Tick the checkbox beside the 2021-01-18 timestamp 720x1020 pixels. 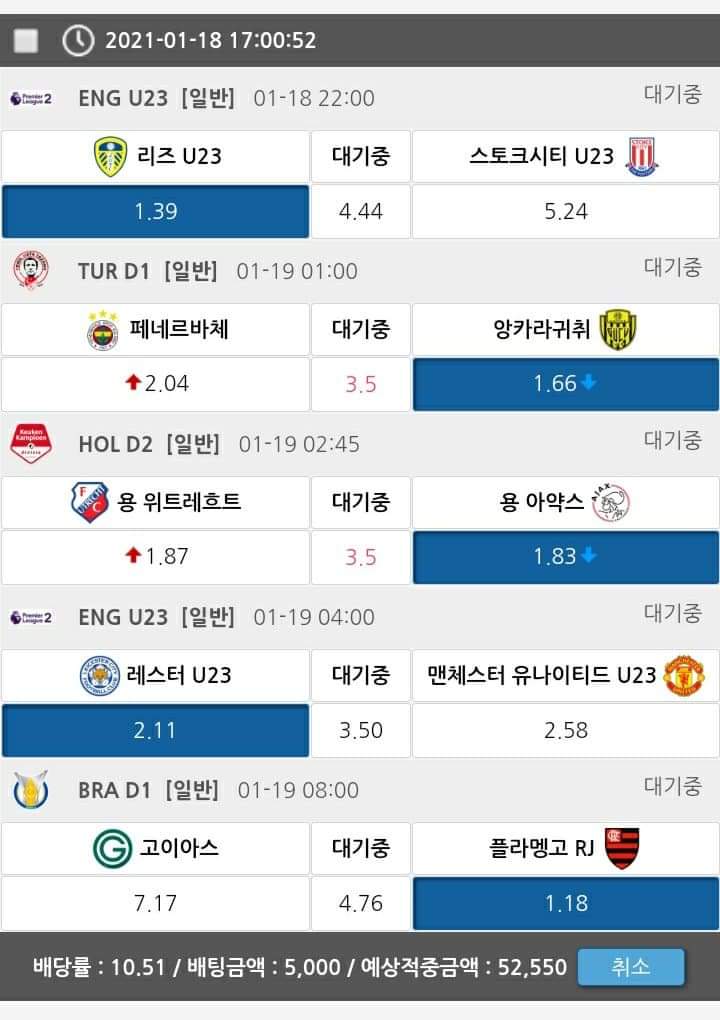point(26,40)
